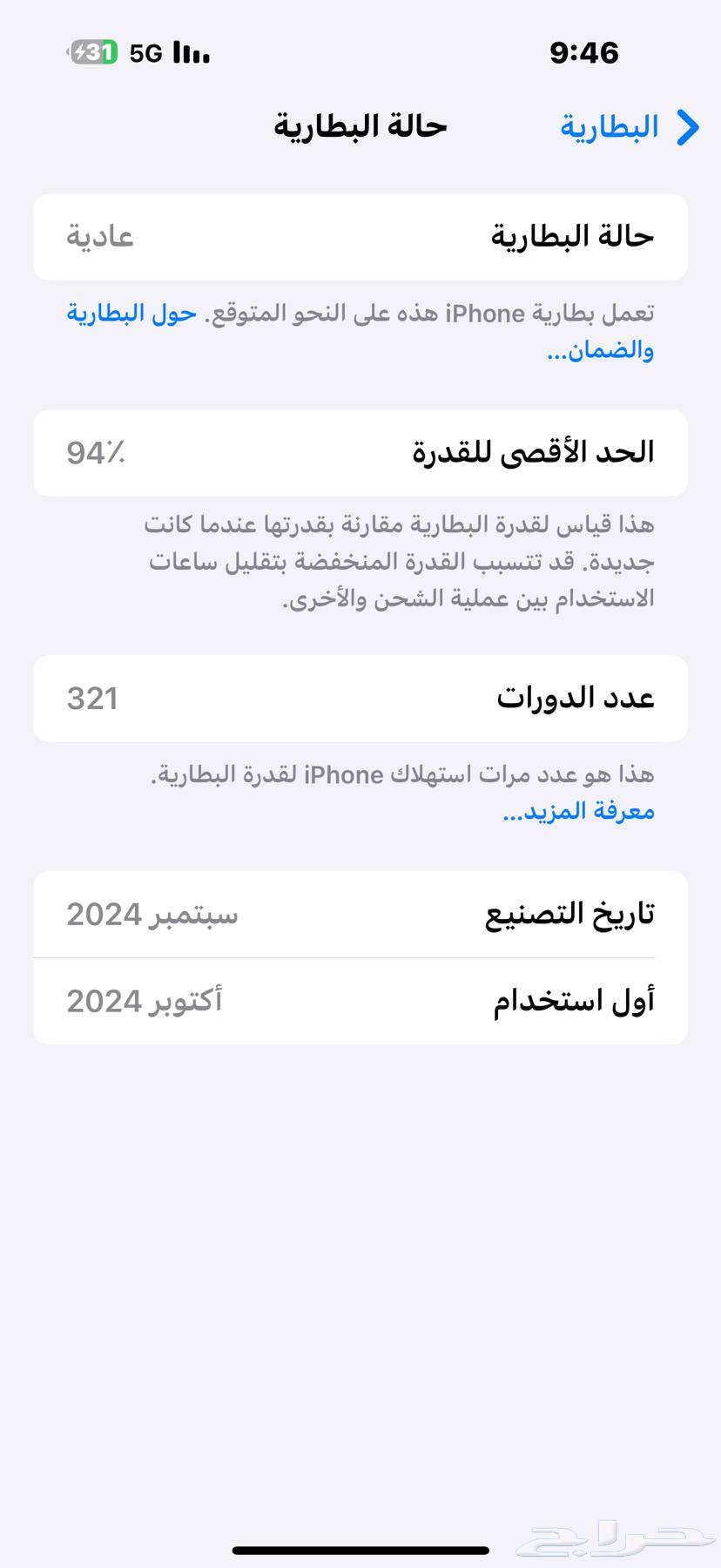Tap the الحد الأقصى للقدرة capacity row

(x=360, y=452)
